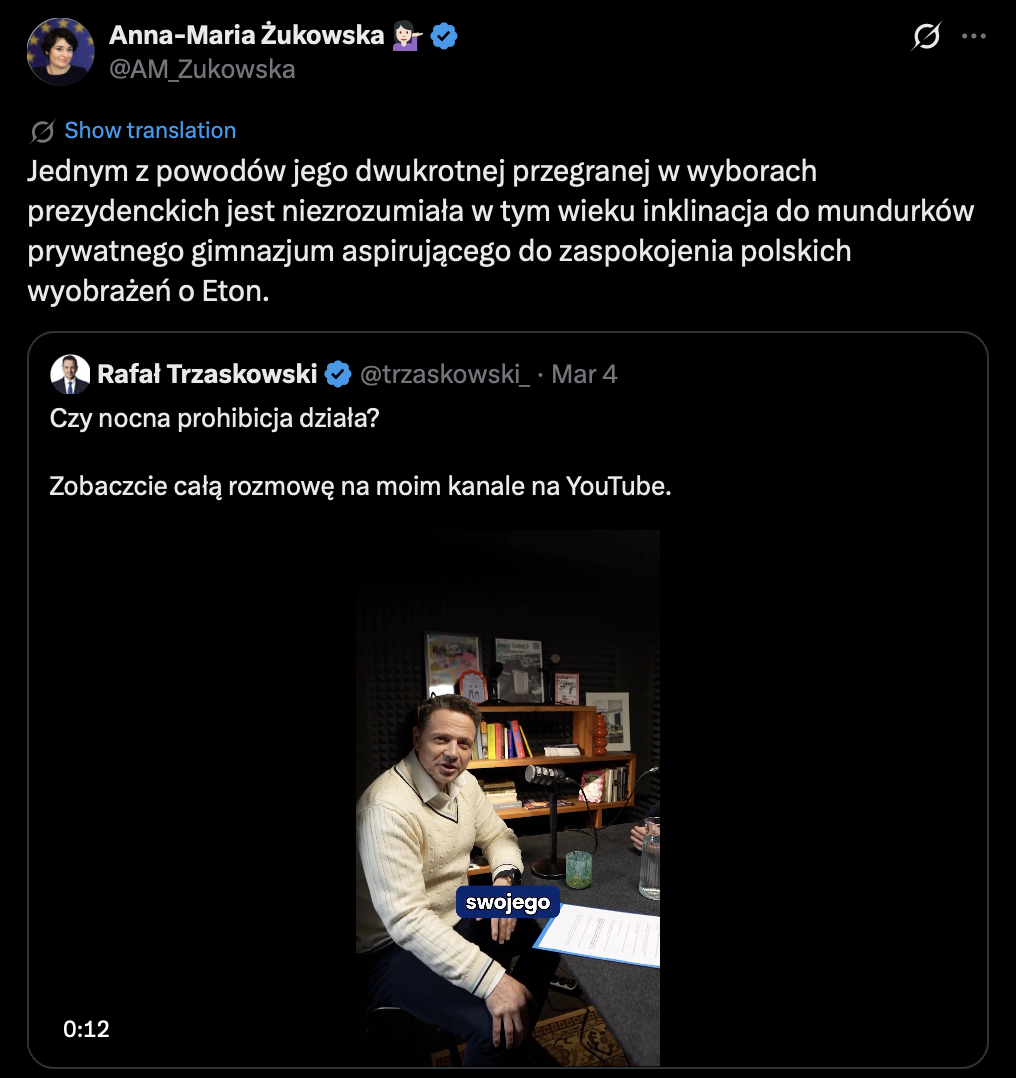This screenshot has height=1078, width=1016.
Task: Tap the Grok icon beside the overflow menu
Action: 927,37
